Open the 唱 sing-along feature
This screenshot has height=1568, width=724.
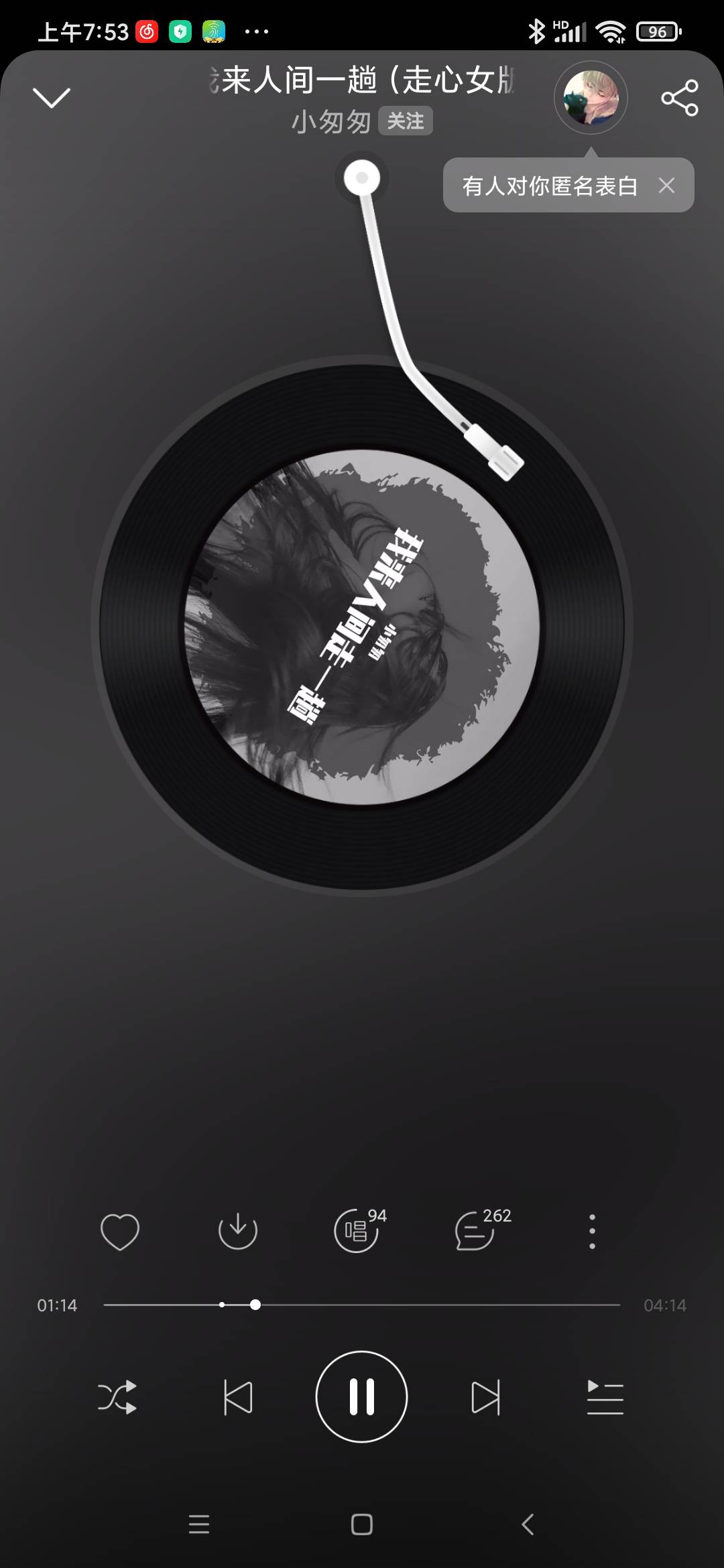(357, 1231)
